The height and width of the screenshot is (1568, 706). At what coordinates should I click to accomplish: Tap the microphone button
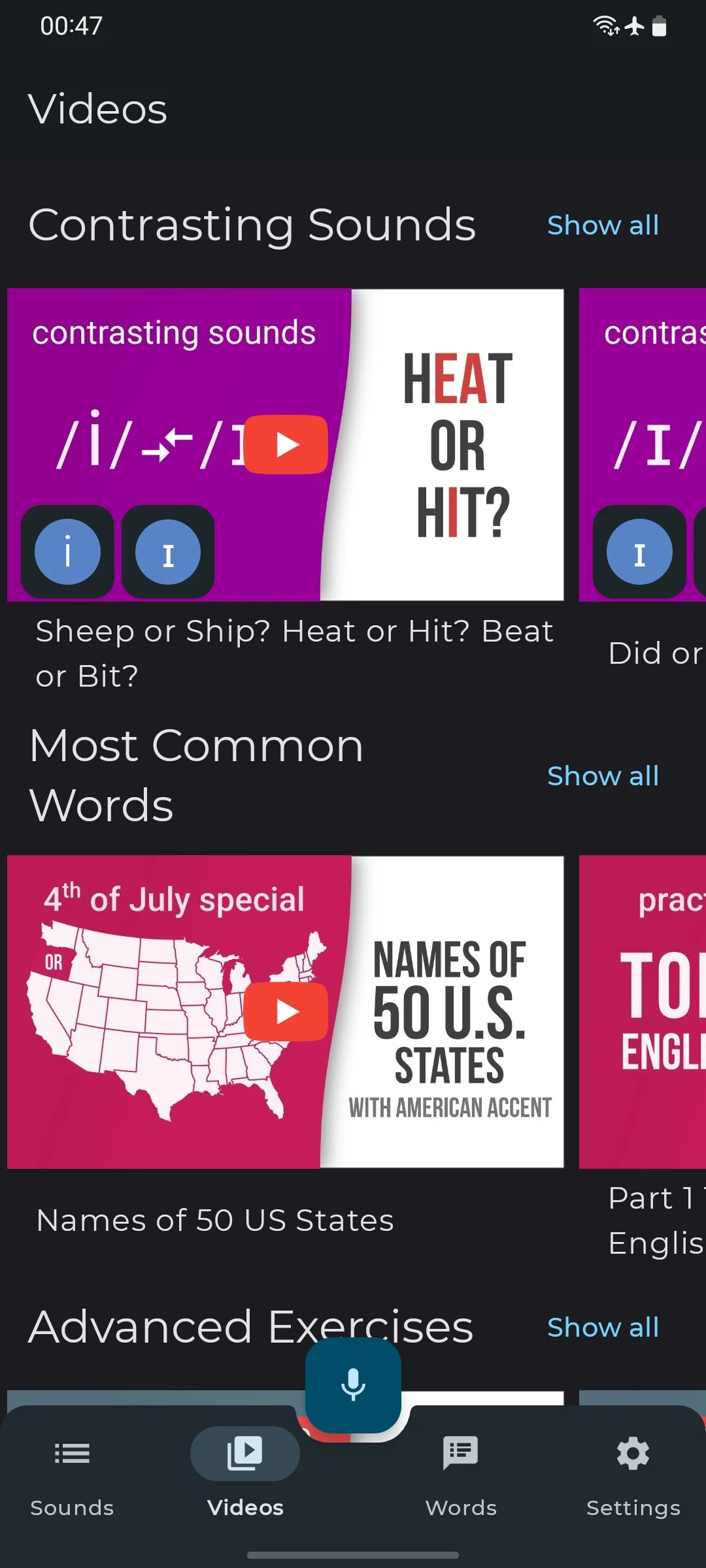point(353,1384)
